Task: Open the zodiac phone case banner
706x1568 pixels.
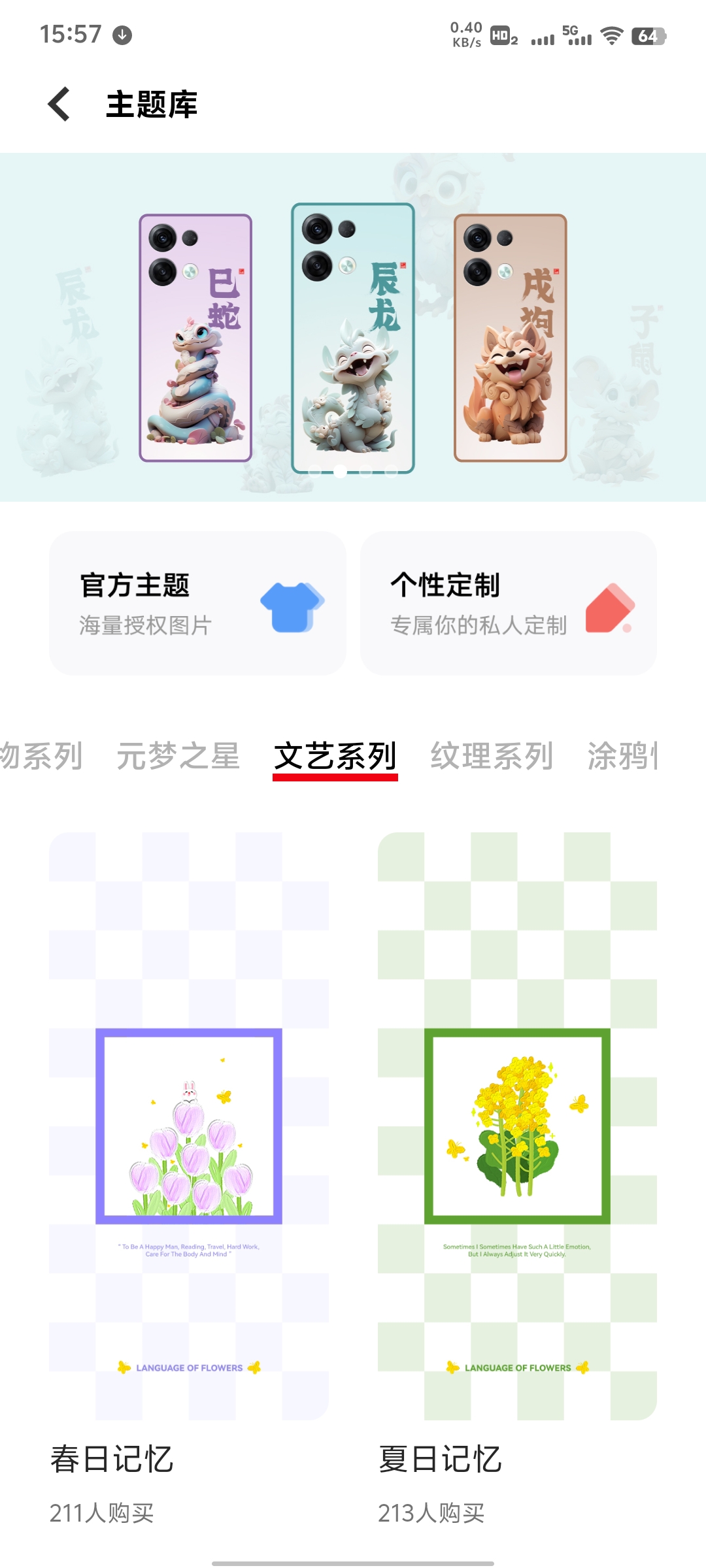Action: [x=353, y=327]
